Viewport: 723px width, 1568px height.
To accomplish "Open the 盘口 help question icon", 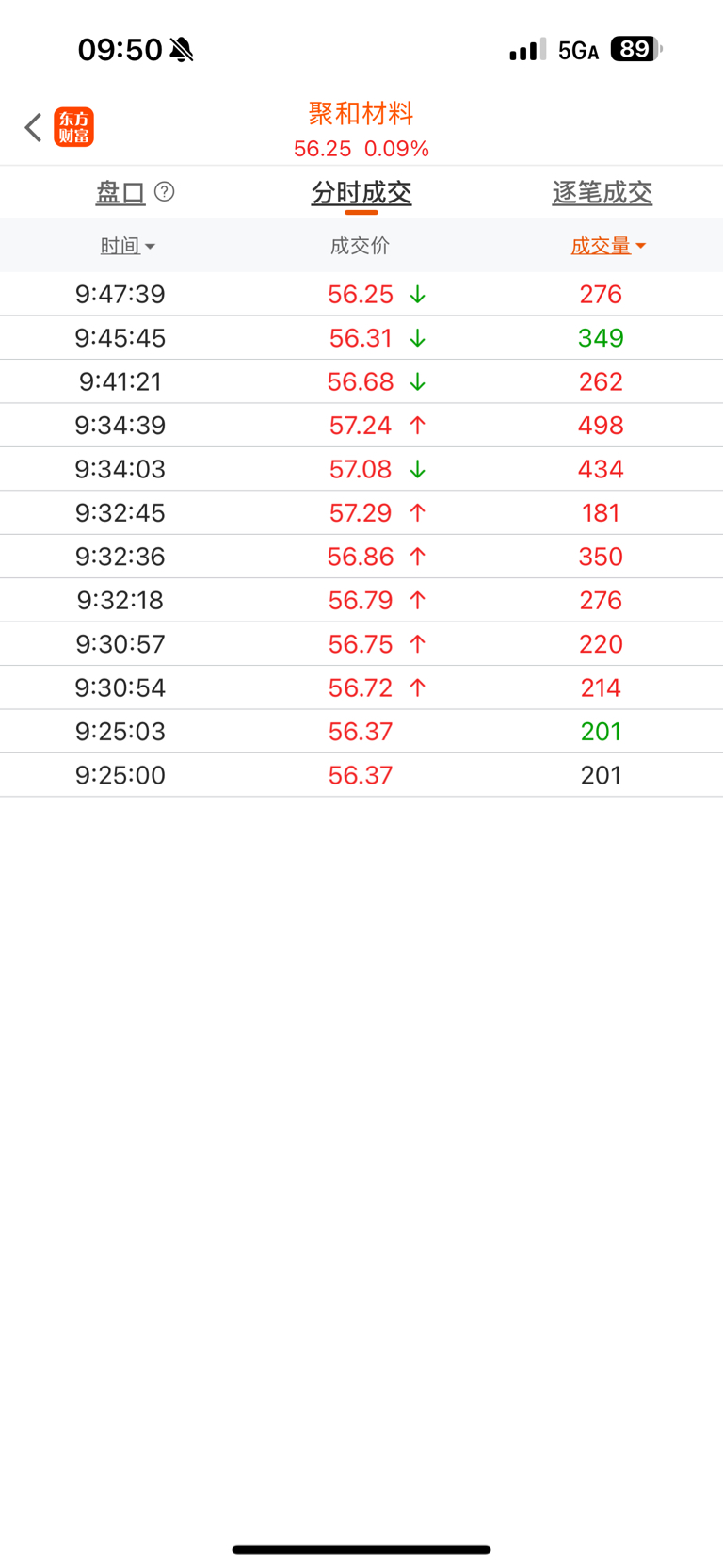I will (165, 192).
